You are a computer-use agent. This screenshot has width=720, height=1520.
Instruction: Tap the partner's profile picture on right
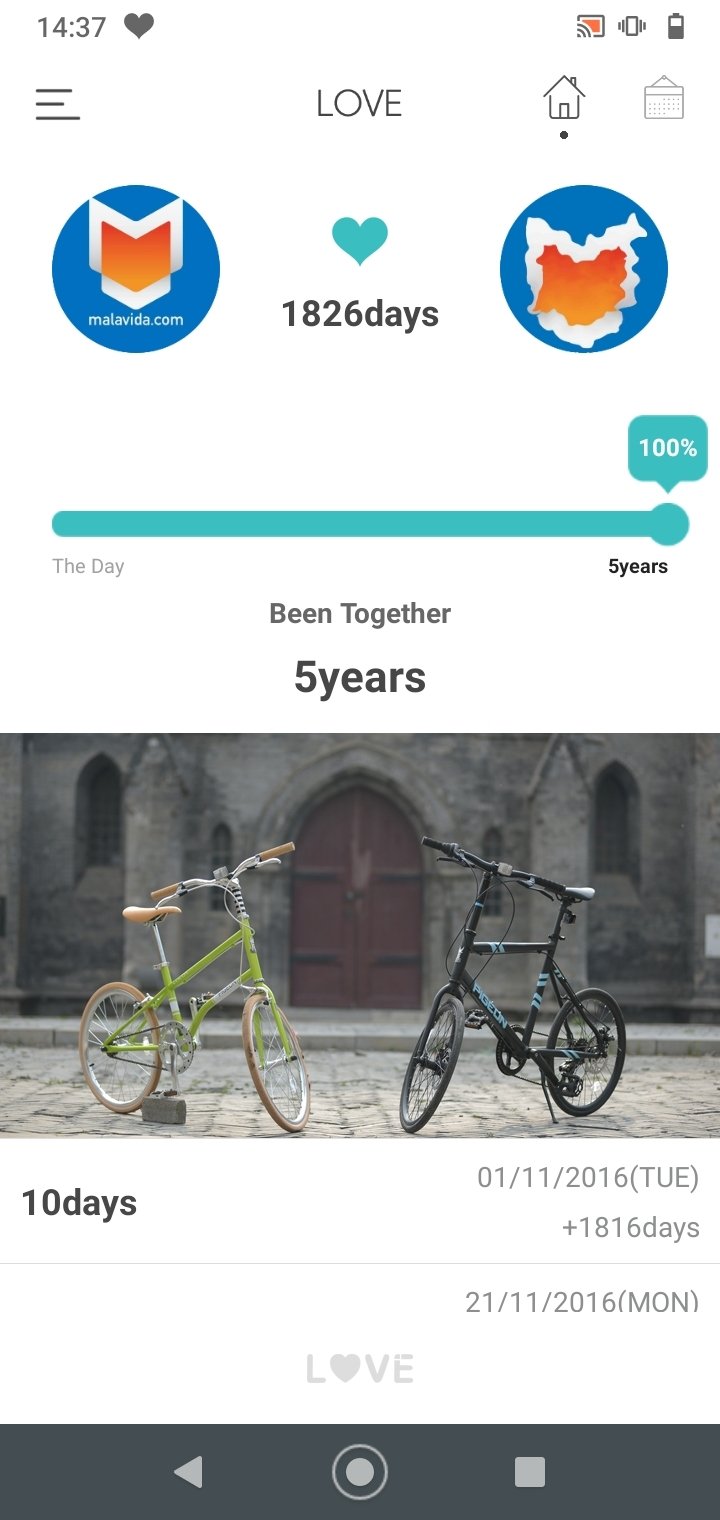point(584,268)
